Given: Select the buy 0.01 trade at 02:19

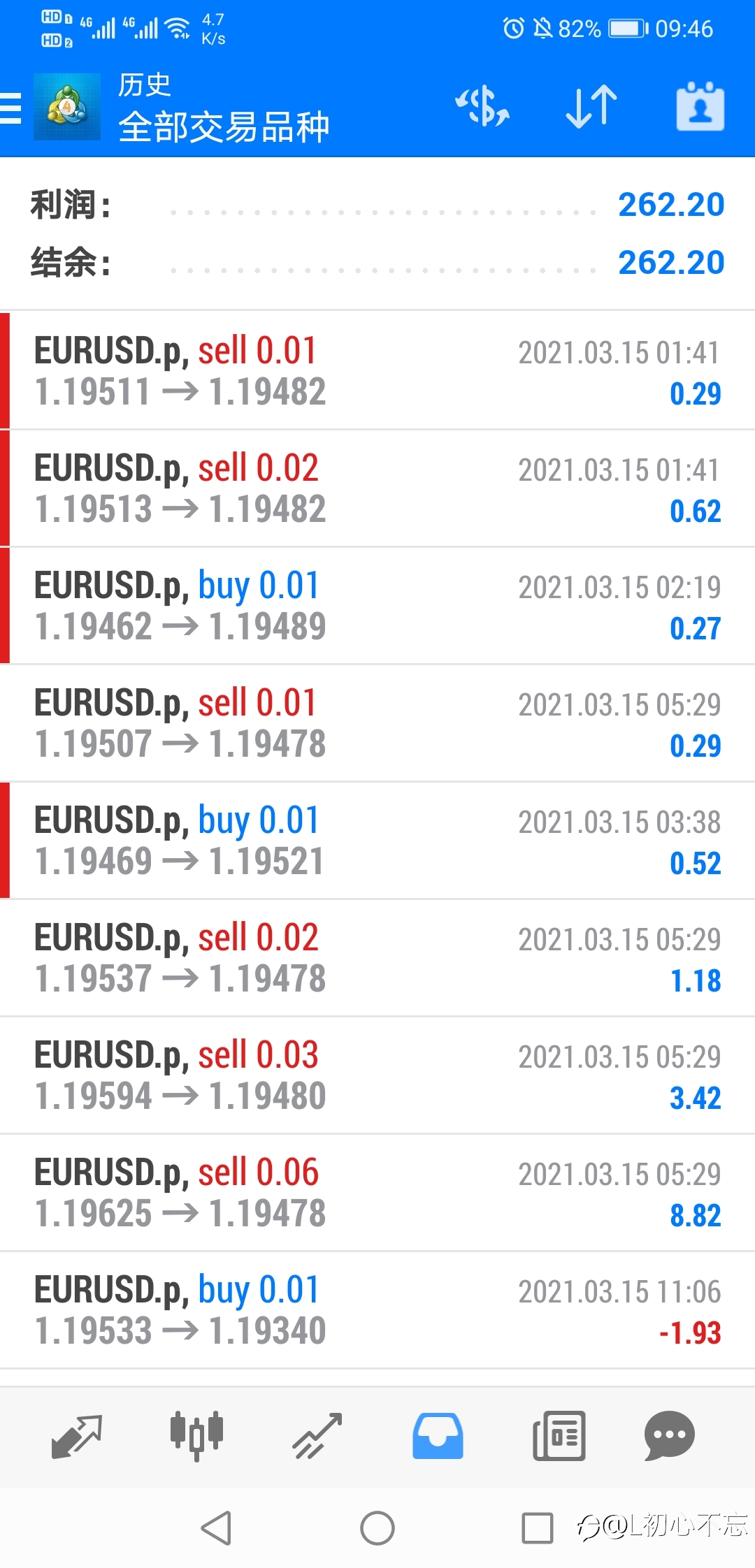Looking at the screenshot, I should pyautogui.click(x=377, y=605).
